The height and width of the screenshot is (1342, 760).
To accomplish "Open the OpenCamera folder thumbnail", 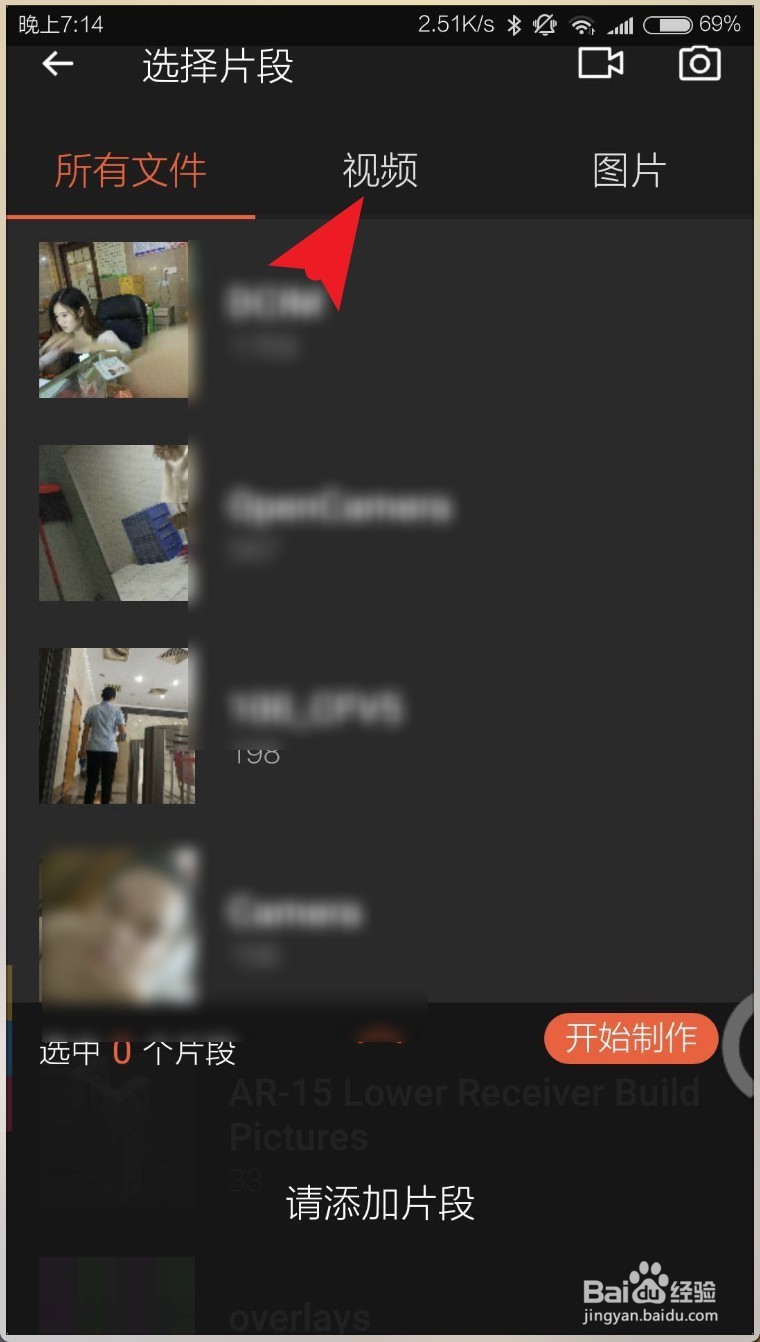I will [x=113, y=521].
